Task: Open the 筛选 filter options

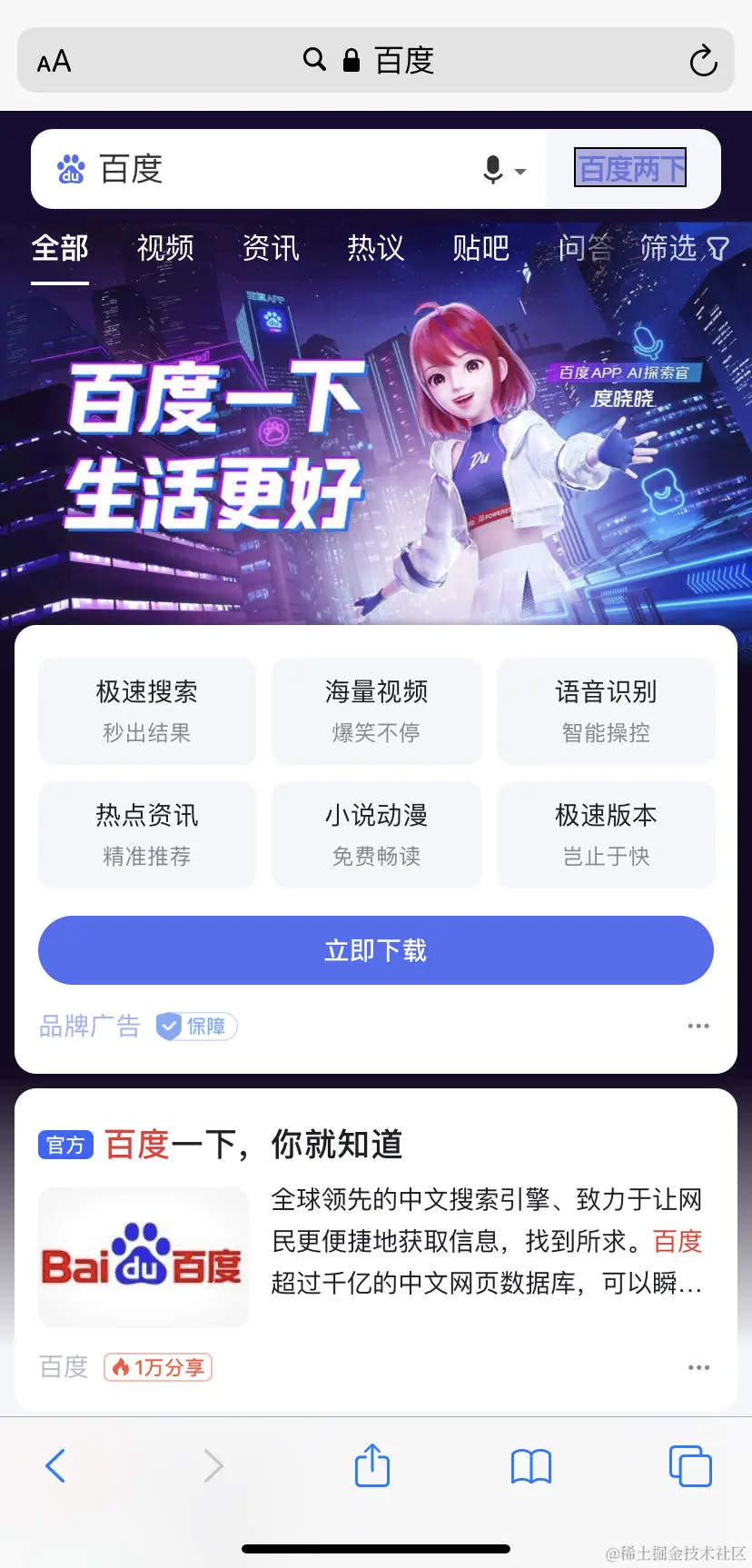Action: click(x=684, y=248)
